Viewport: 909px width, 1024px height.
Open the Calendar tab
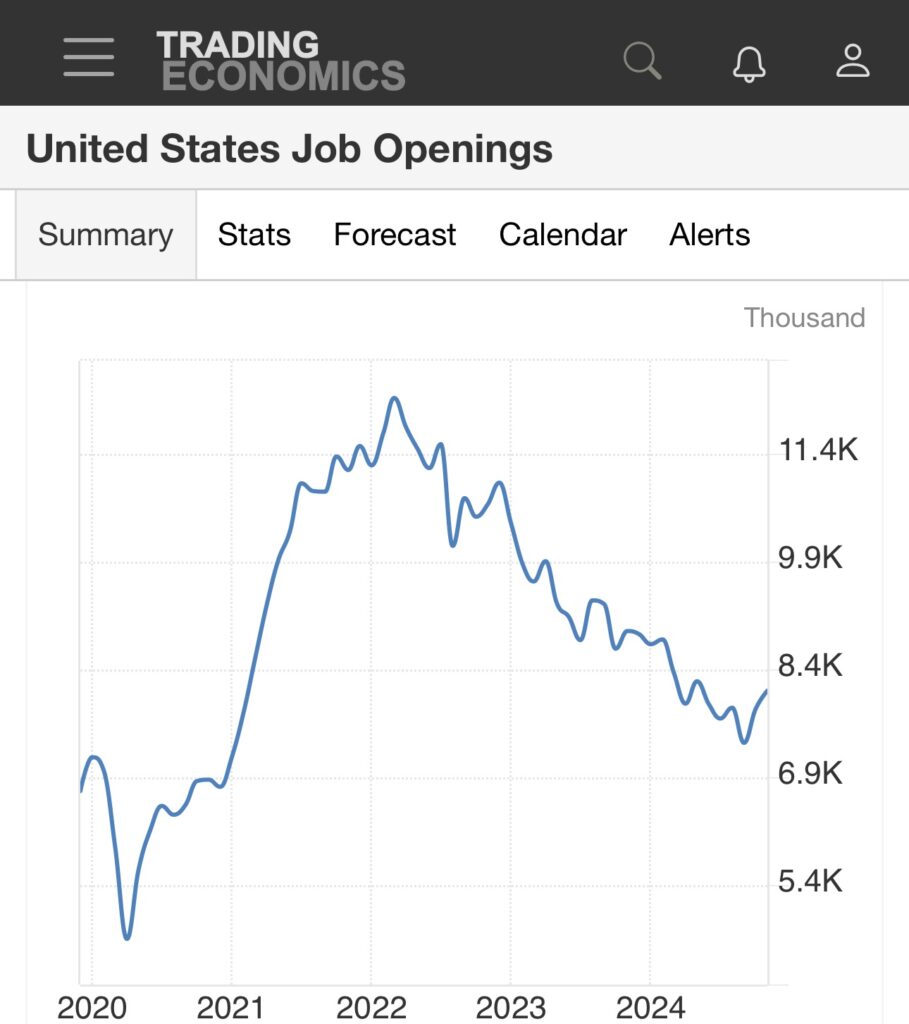(562, 235)
